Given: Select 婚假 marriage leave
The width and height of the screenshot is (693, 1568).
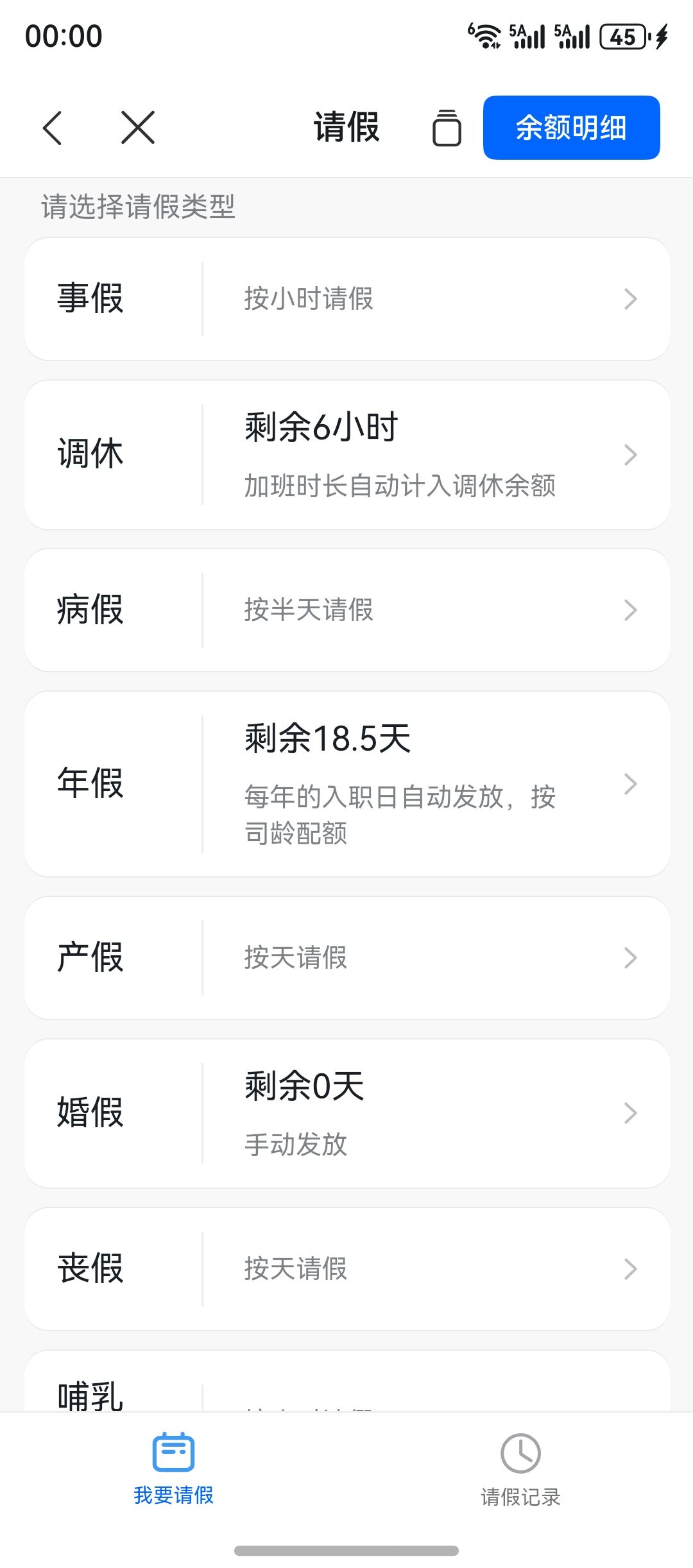Looking at the screenshot, I should 347,1113.
